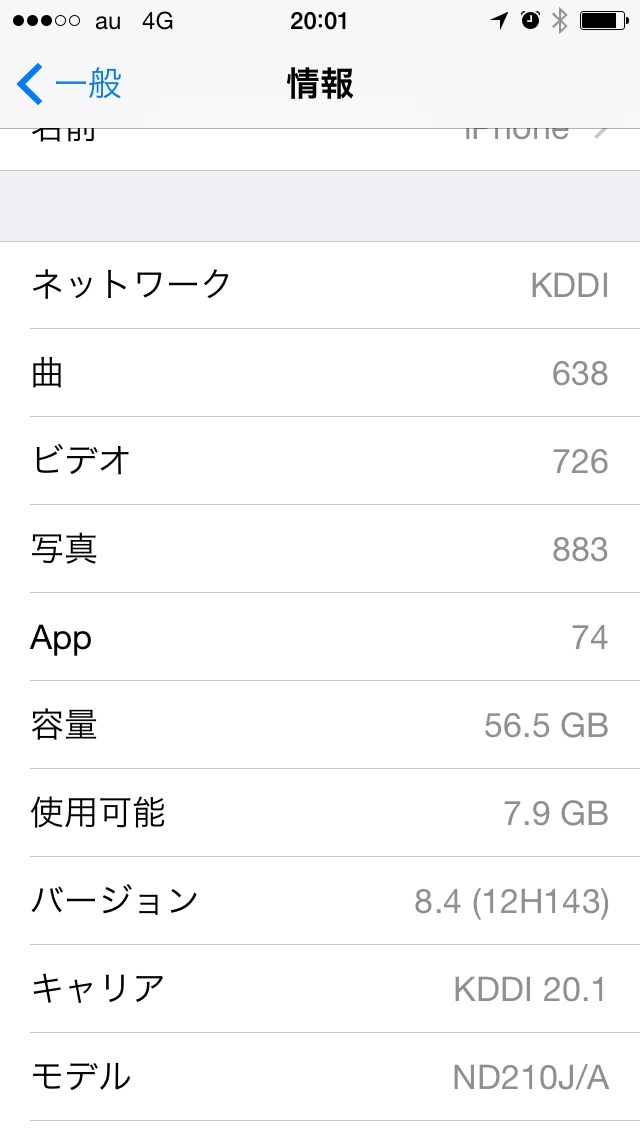Image resolution: width=640 pixels, height=1136 pixels.
Task: Go back to the 一般 settings
Action: click(x=68, y=84)
